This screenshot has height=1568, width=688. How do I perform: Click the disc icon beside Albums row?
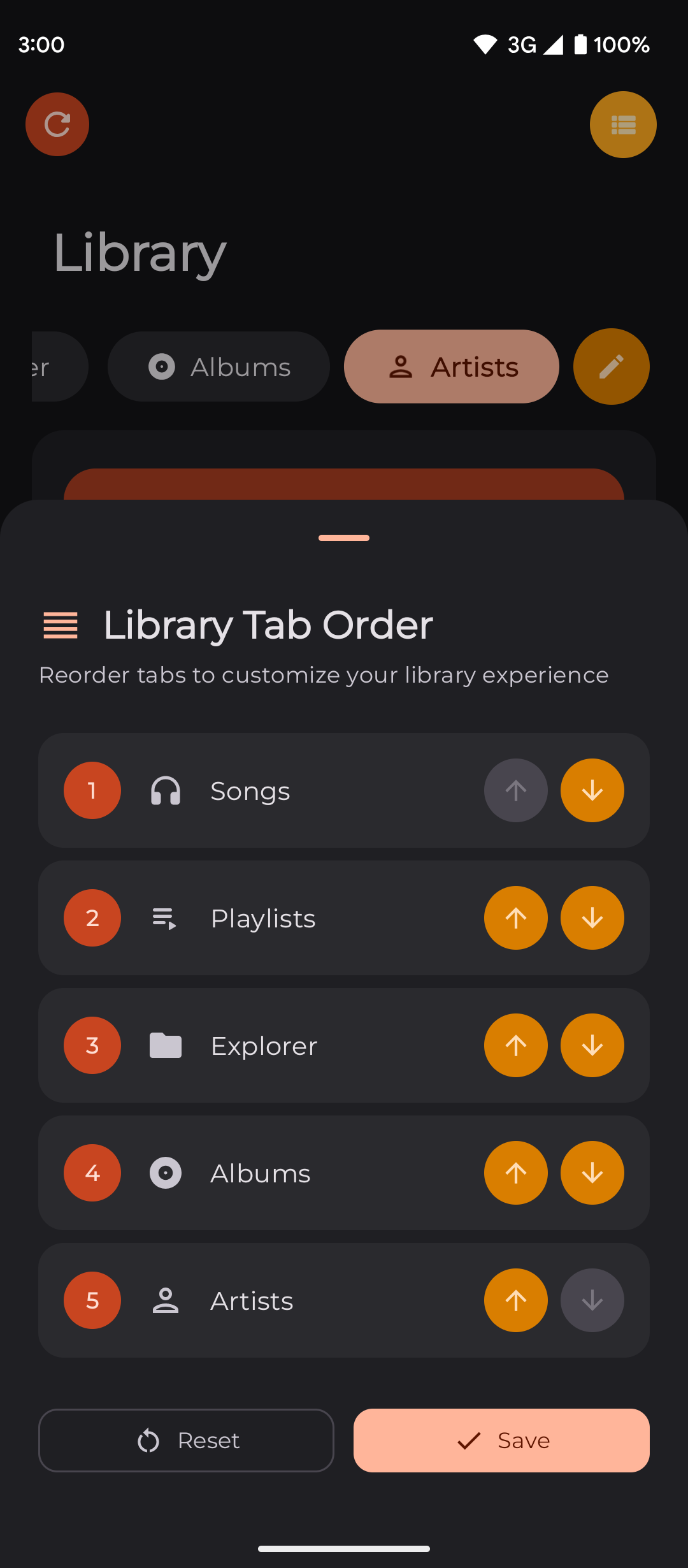[x=165, y=1172]
